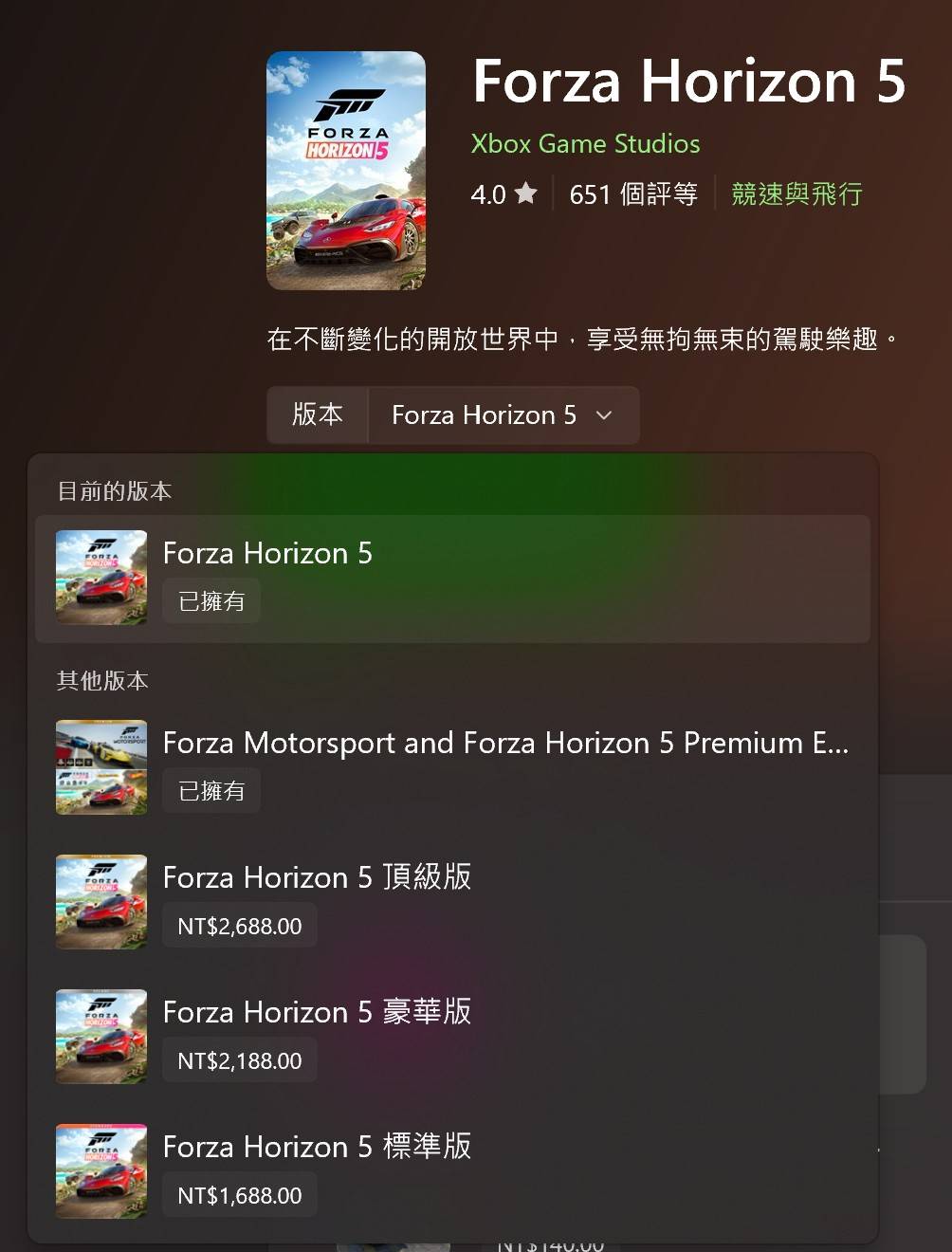Select Forza Horizon 5 標準版 for NT$1,688.00
952x1252 pixels.
(x=451, y=1170)
